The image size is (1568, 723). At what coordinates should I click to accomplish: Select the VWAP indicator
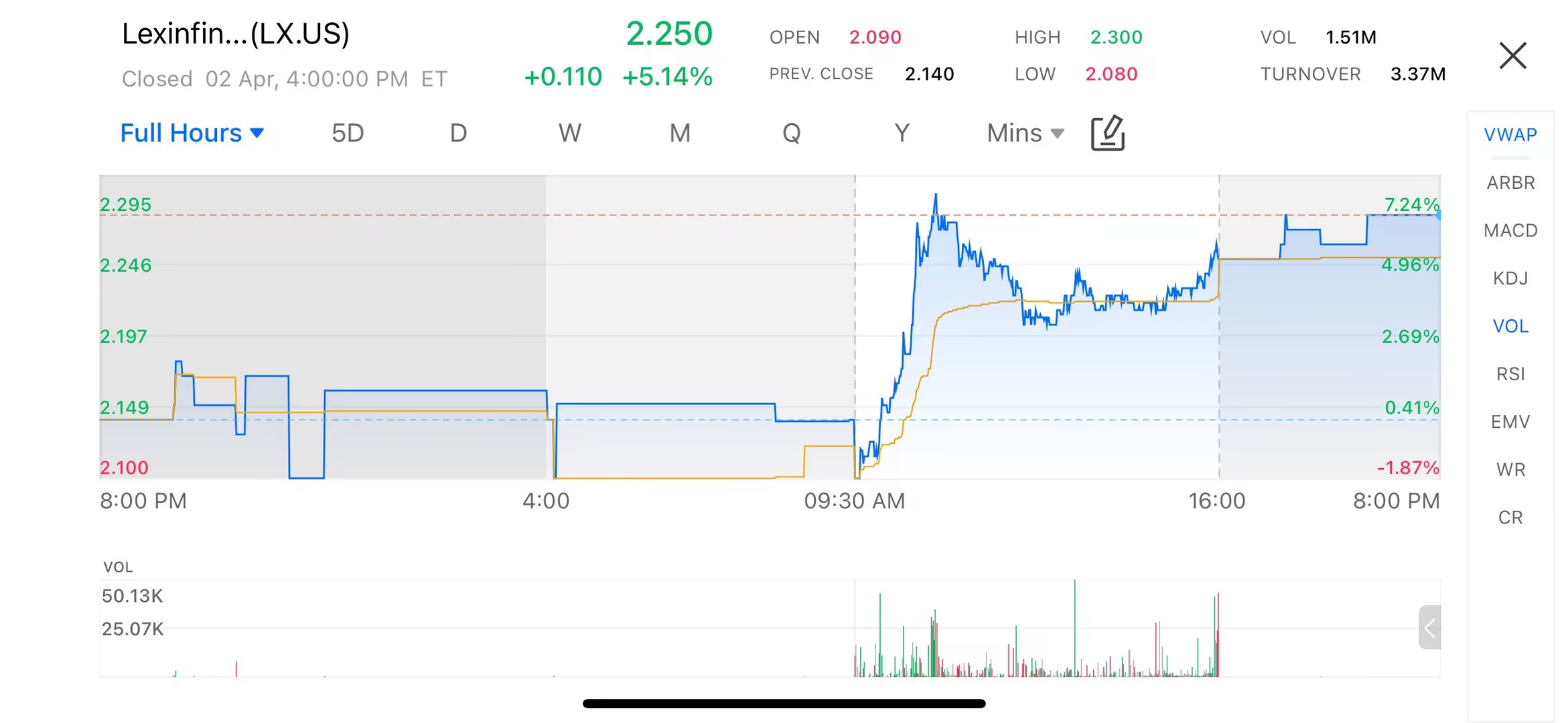pyautogui.click(x=1510, y=135)
